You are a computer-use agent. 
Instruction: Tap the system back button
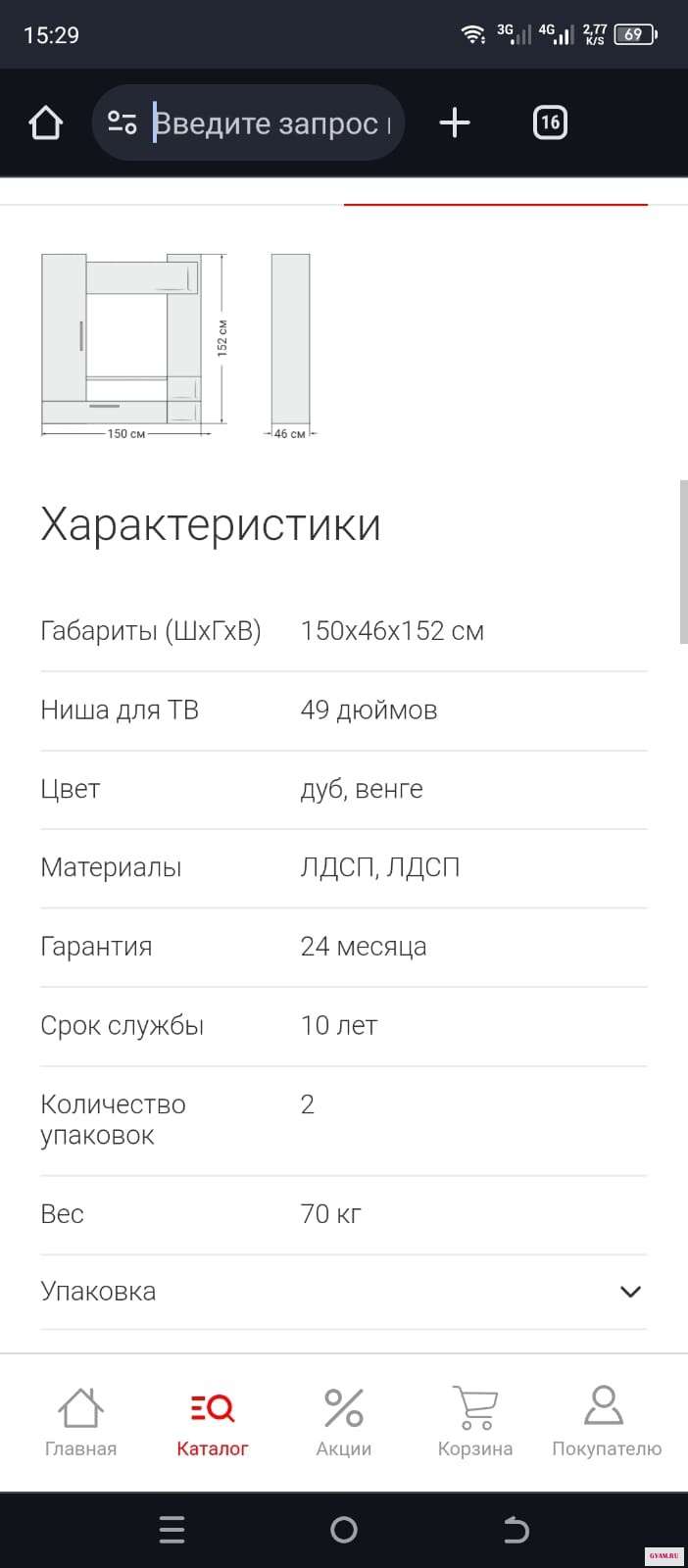tap(516, 1530)
